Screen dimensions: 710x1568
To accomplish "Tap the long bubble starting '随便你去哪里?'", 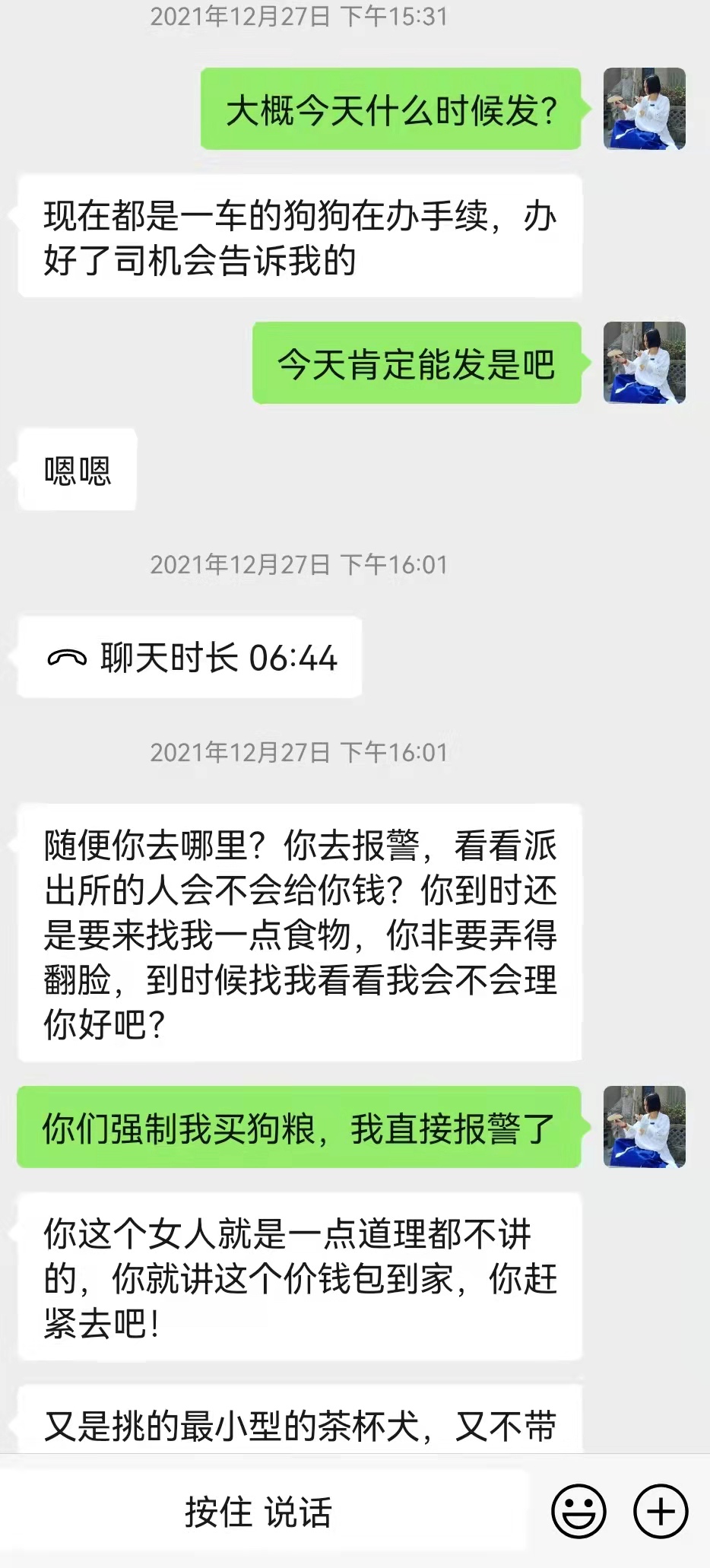I will (x=300, y=933).
